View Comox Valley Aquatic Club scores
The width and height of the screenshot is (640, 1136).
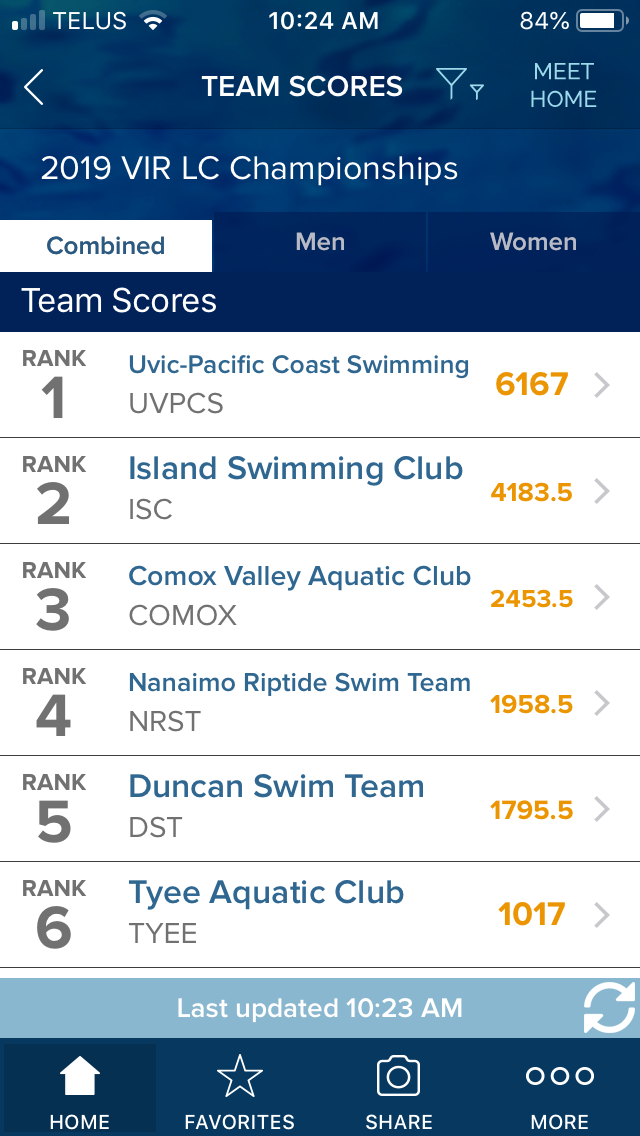click(320, 597)
